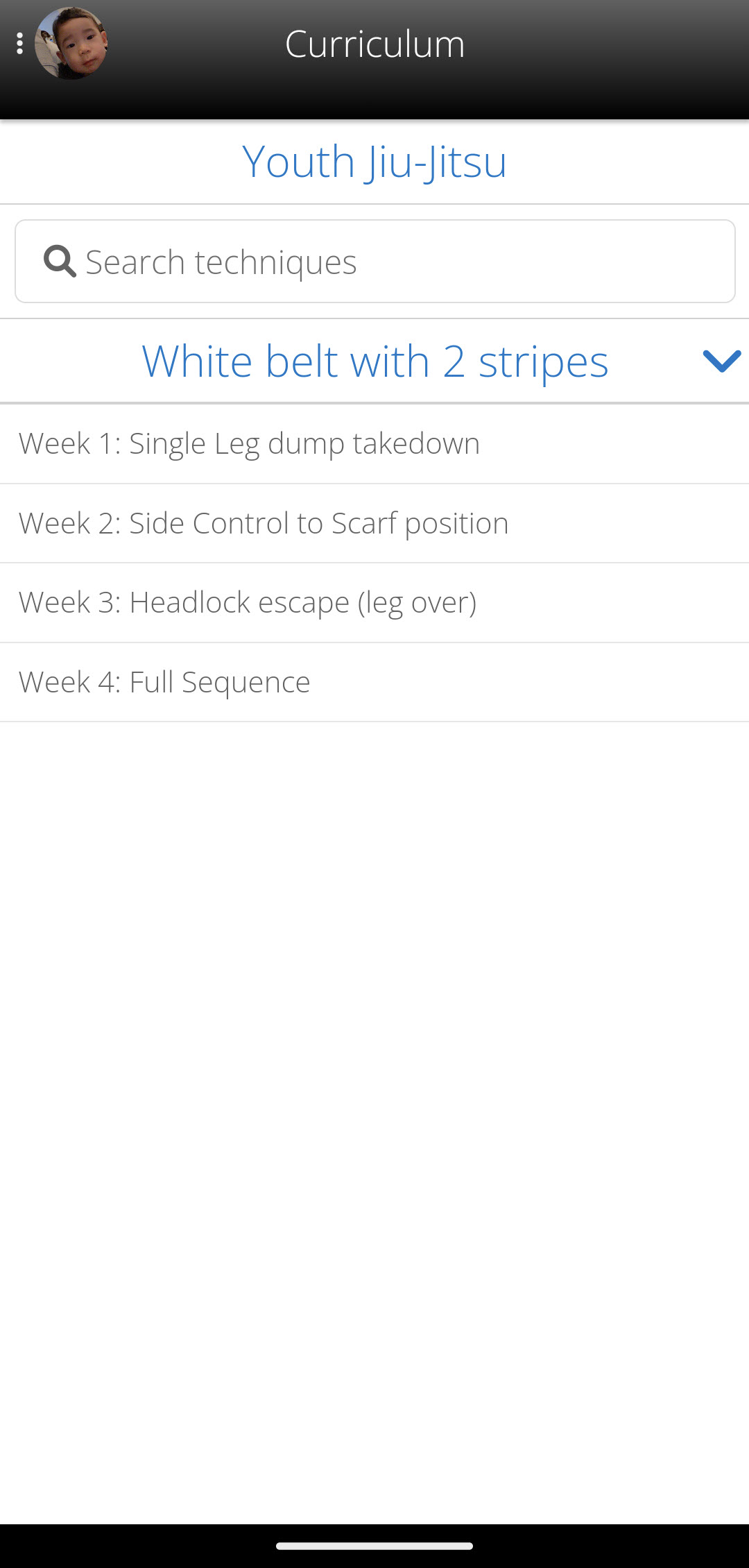
Task: Open Week 2: Side Control to Scarf position
Action: [374, 524]
